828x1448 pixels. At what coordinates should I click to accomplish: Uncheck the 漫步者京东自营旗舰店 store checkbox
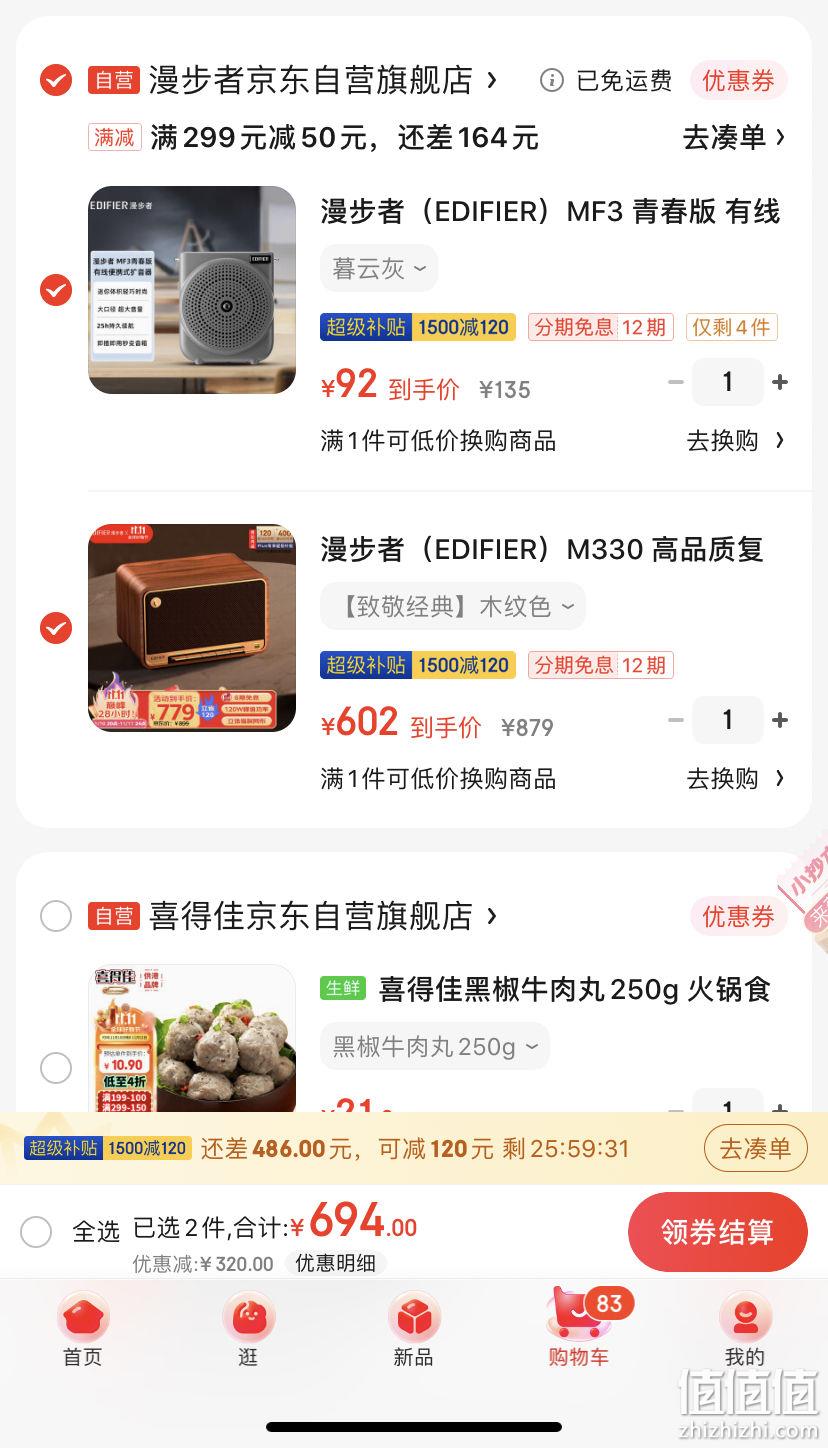[56, 80]
